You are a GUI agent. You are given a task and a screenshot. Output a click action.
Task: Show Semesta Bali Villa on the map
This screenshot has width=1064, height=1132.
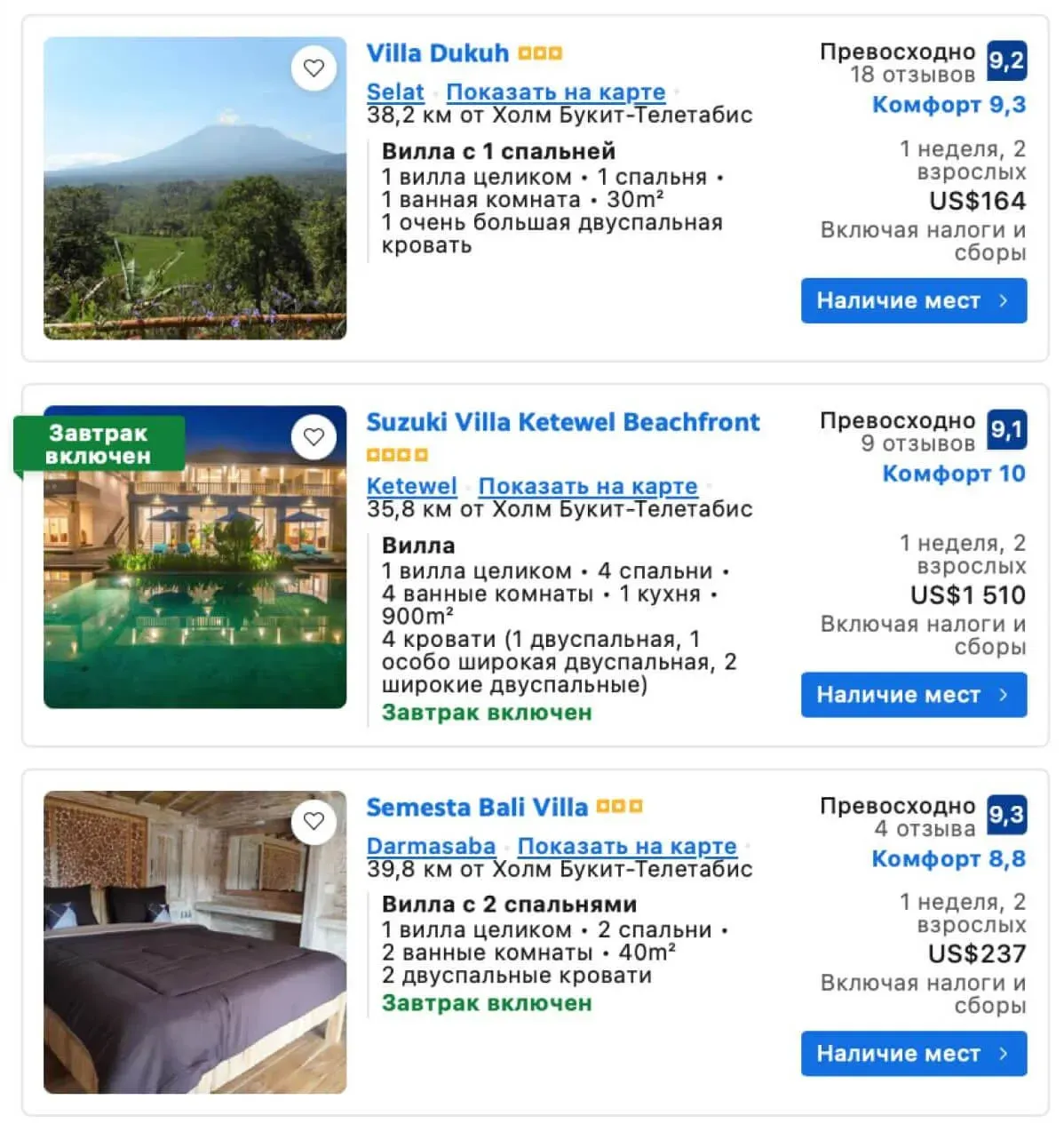(x=626, y=846)
